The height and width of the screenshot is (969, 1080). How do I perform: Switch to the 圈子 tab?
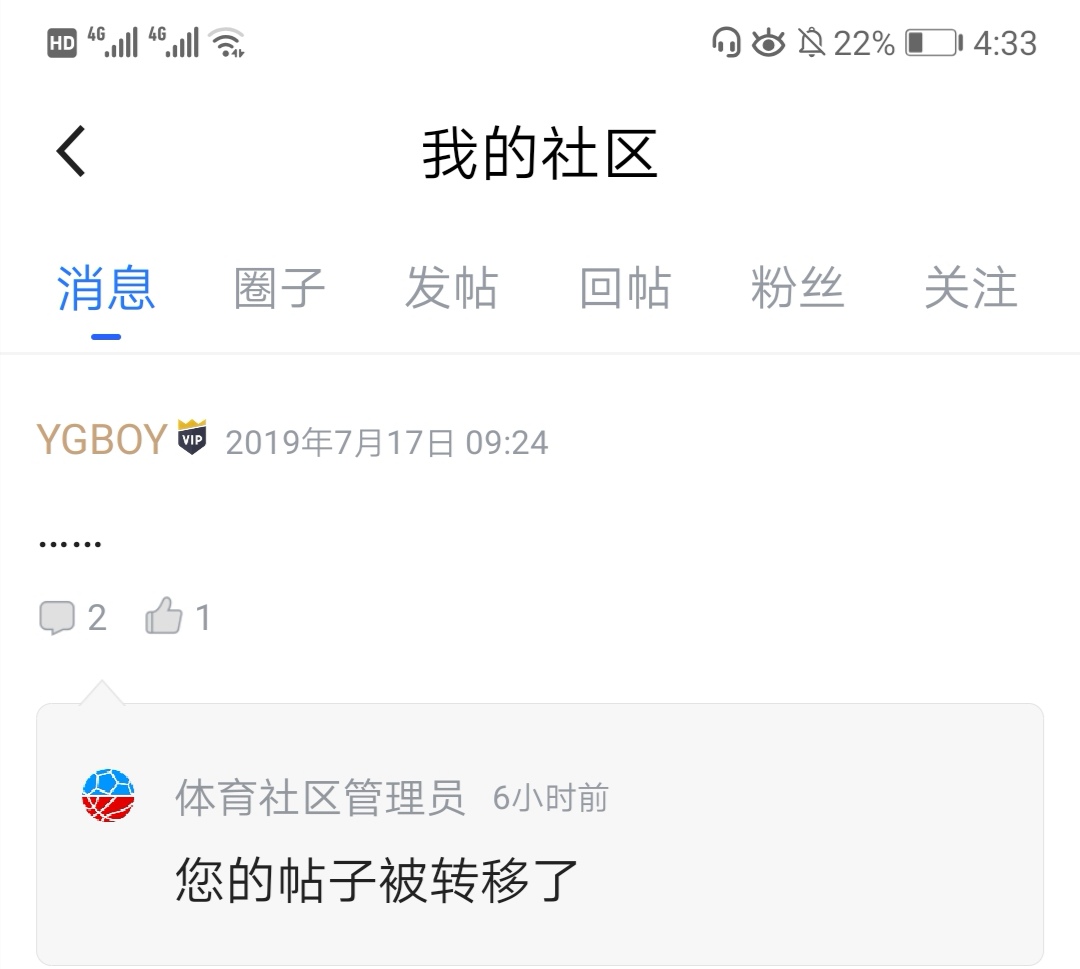tap(279, 289)
